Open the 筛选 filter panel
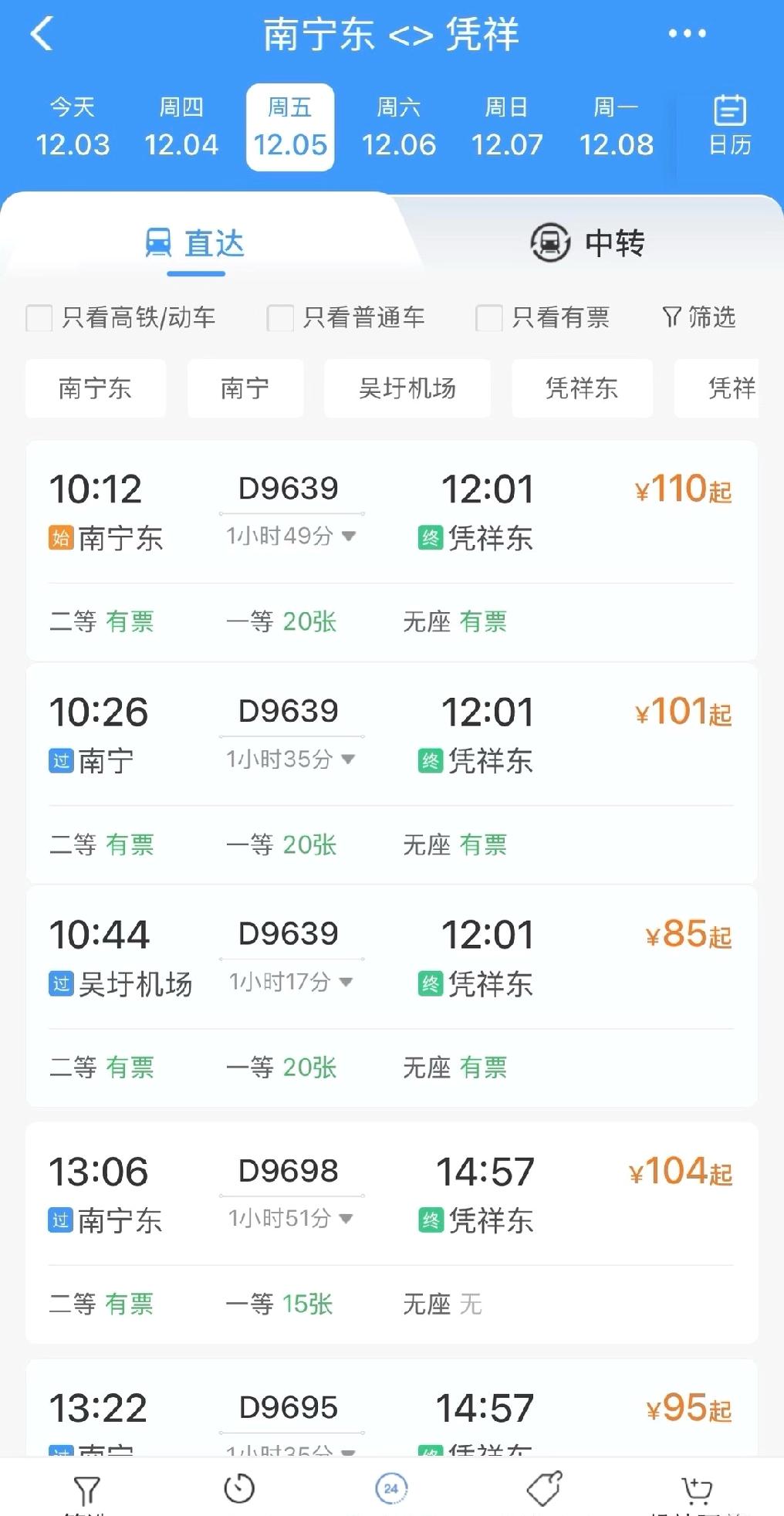784x1516 pixels. (x=699, y=318)
